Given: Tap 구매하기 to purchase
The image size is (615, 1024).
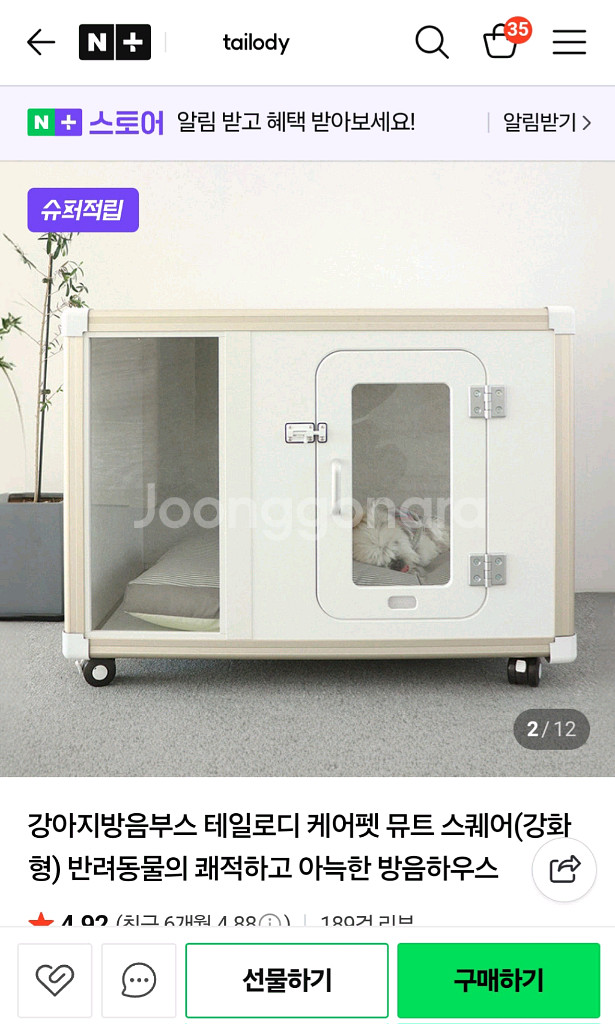Looking at the screenshot, I should (499, 980).
